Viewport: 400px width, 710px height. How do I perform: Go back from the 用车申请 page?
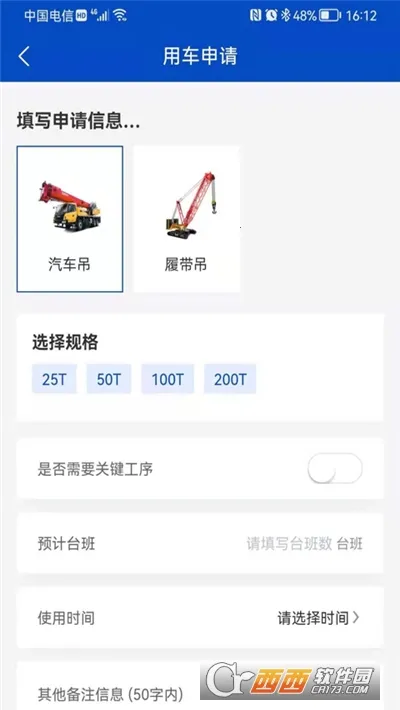(x=24, y=57)
